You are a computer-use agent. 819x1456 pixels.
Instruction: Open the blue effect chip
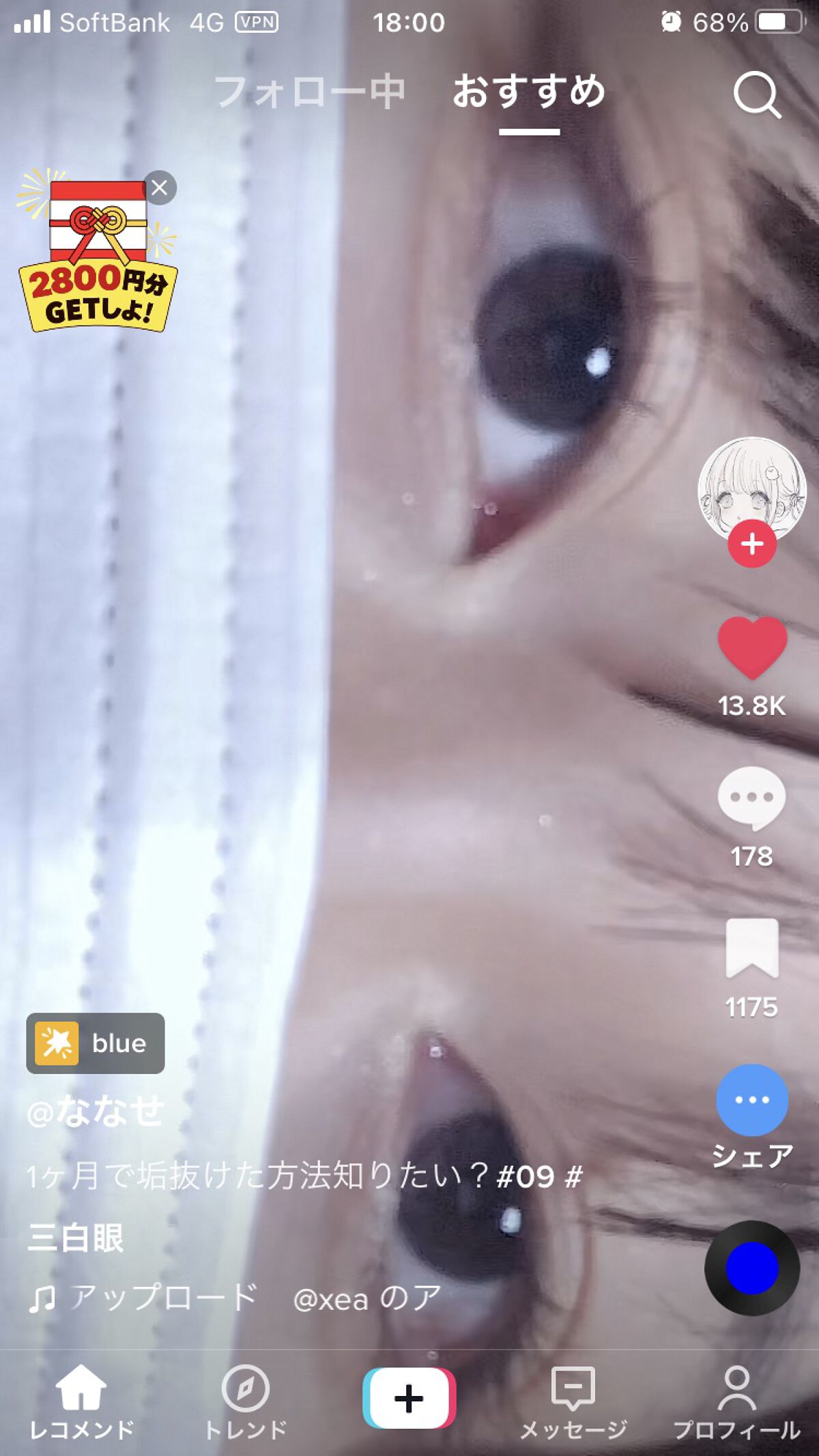tap(96, 1043)
